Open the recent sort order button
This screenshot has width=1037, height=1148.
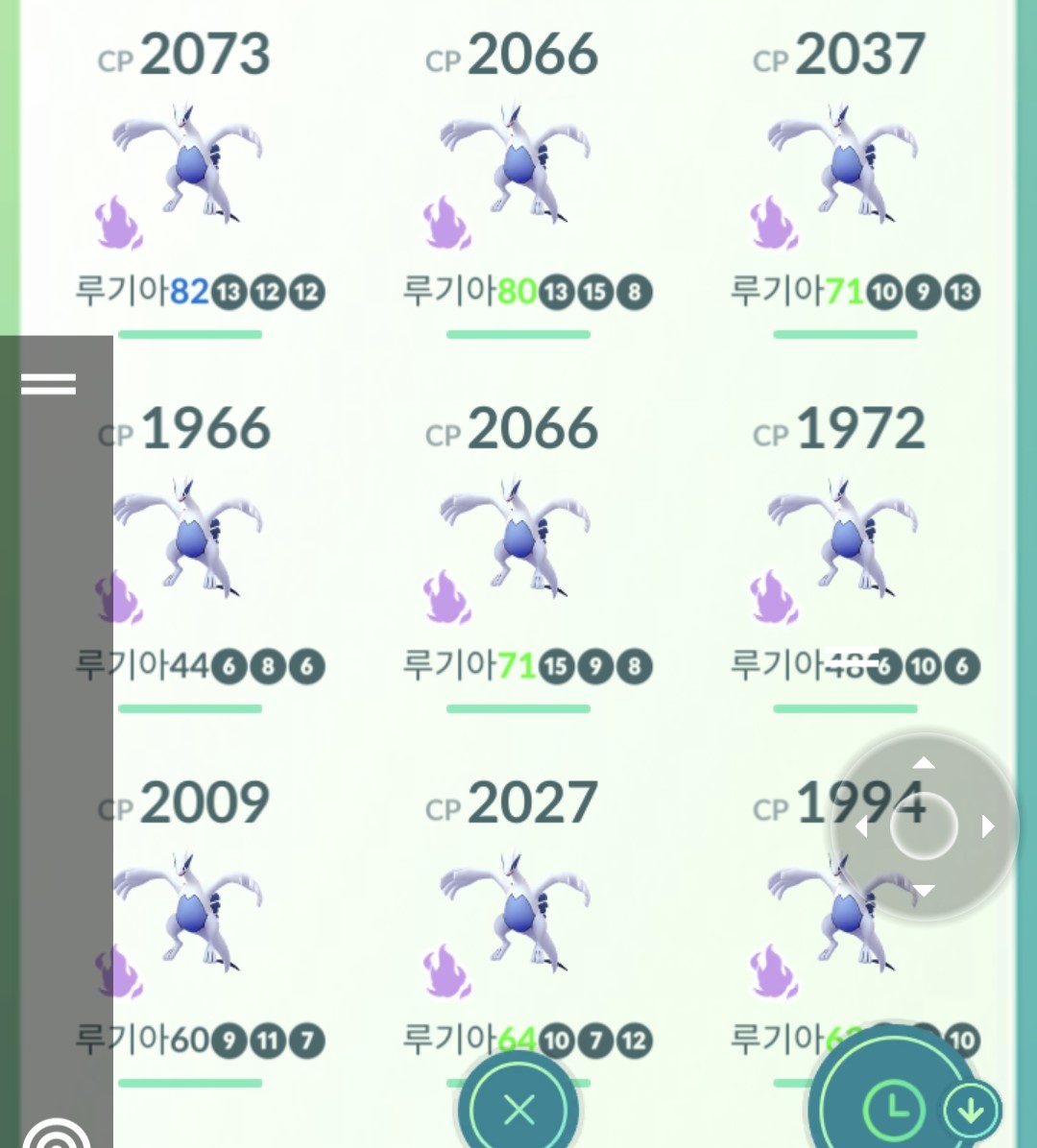(x=894, y=1110)
